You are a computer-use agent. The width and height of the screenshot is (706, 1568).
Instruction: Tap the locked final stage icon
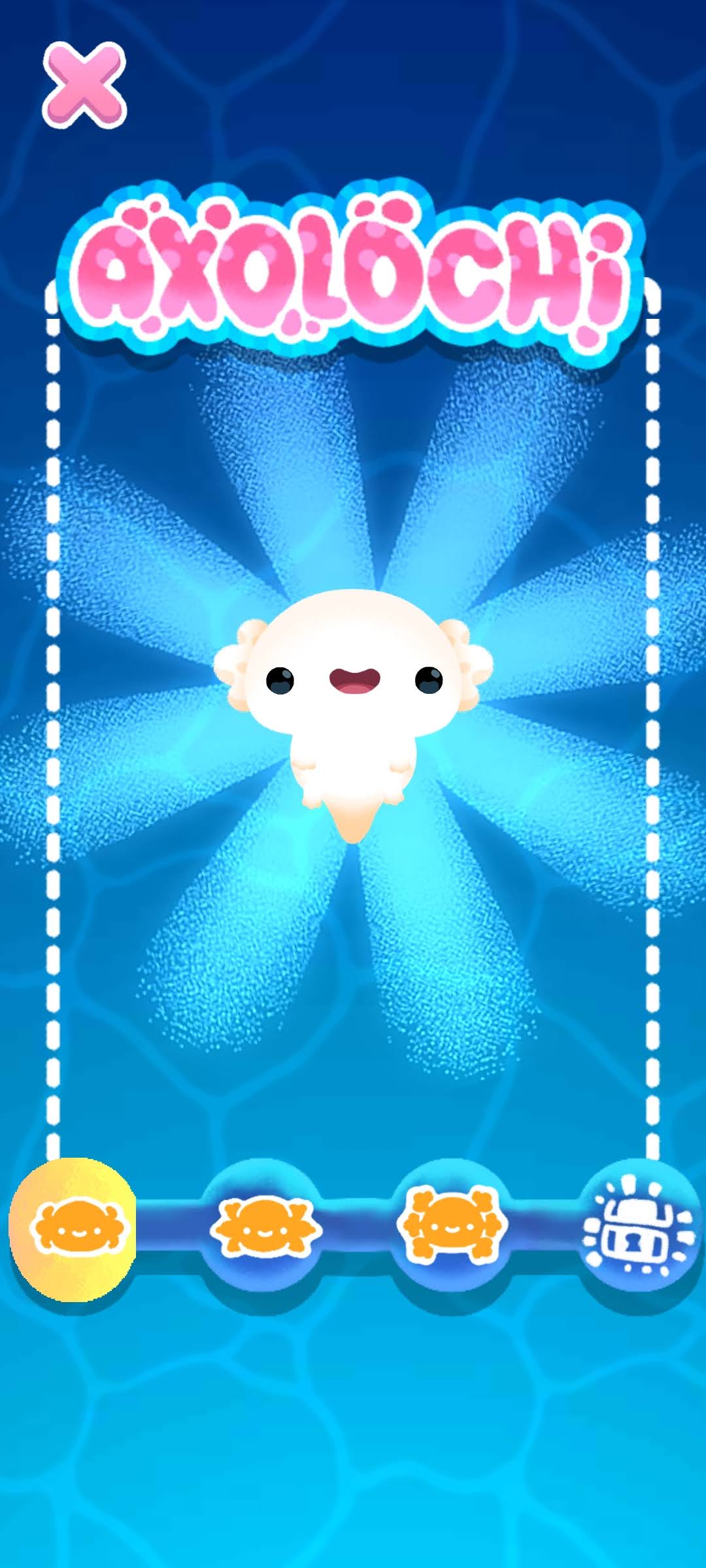coord(637,1227)
